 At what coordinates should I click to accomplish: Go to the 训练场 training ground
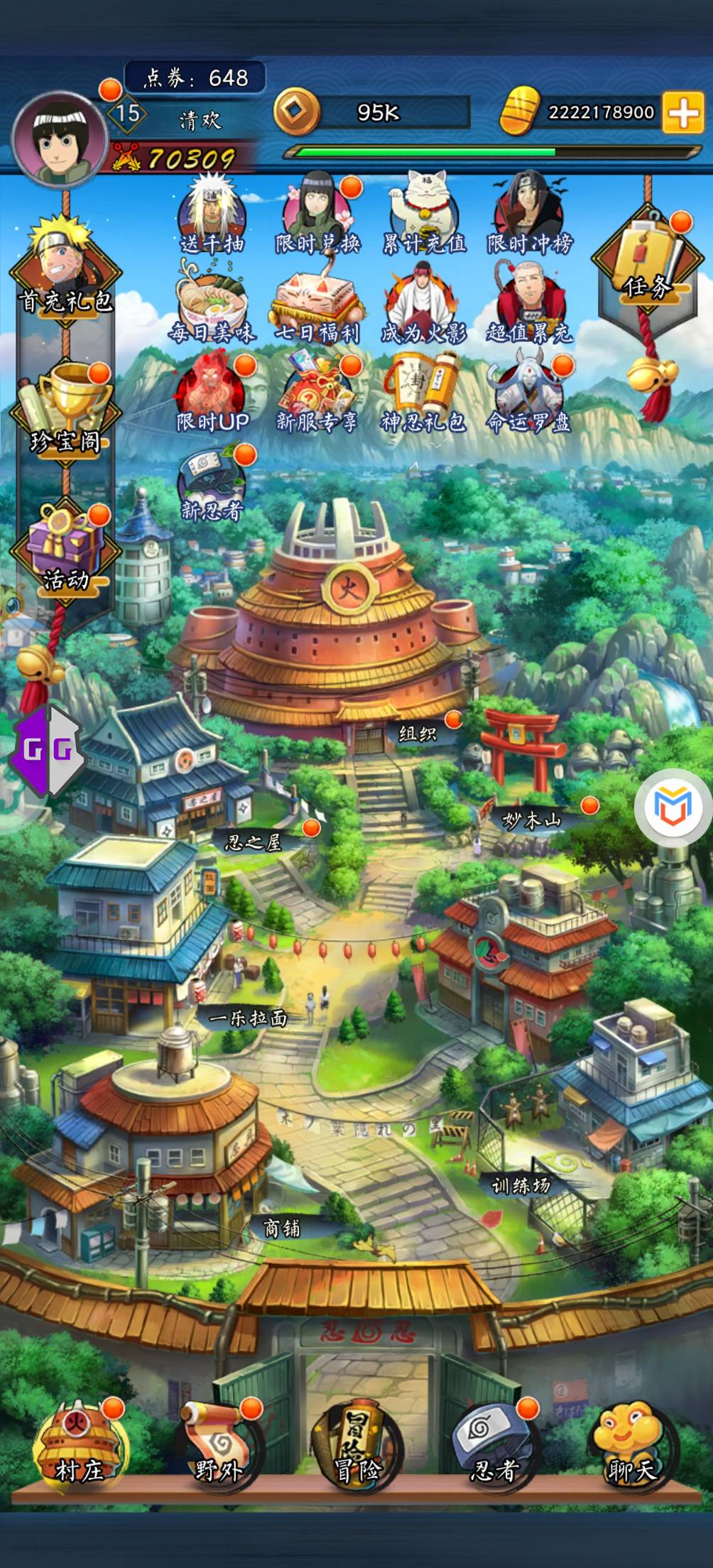(x=521, y=1185)
